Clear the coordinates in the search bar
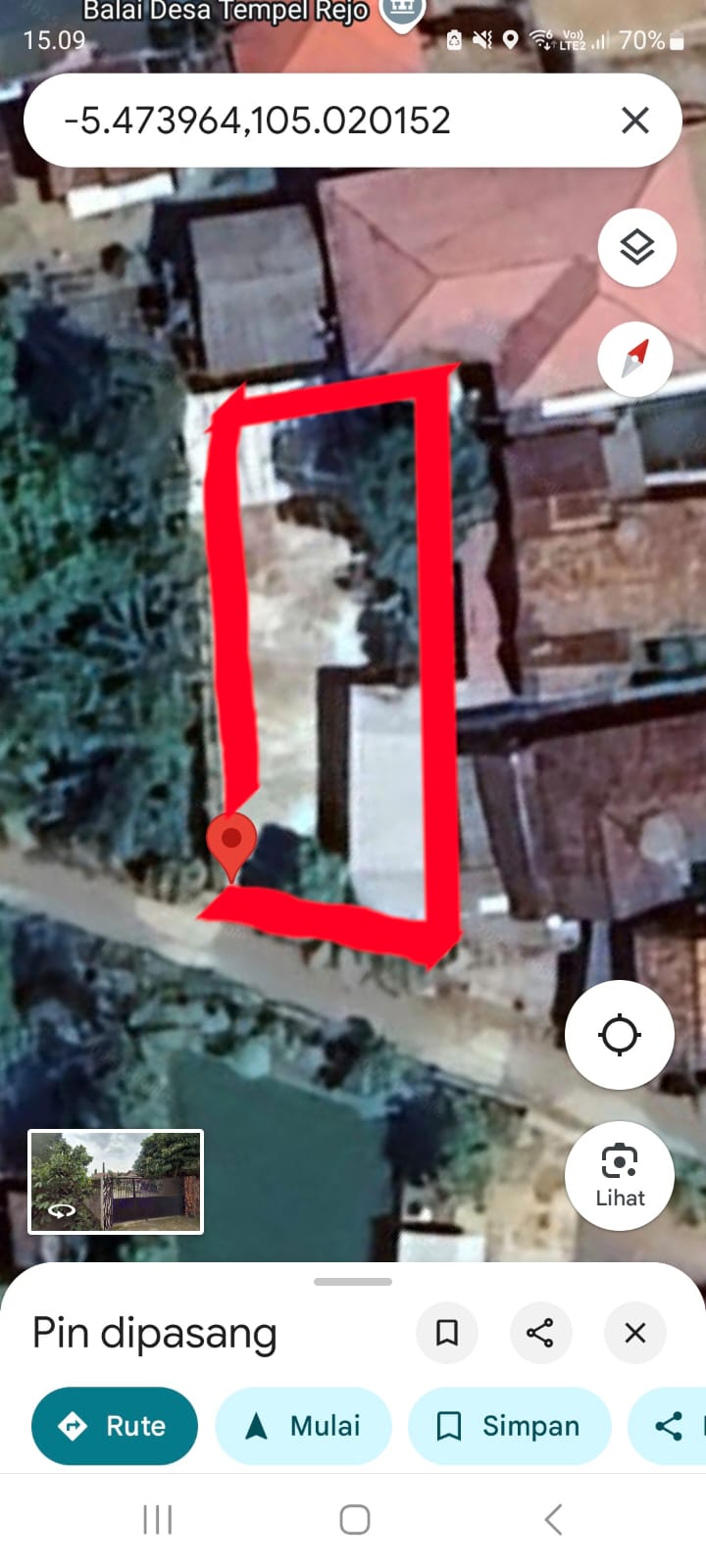The height and width of the screenshot is (1568, 706). point(635,119)
